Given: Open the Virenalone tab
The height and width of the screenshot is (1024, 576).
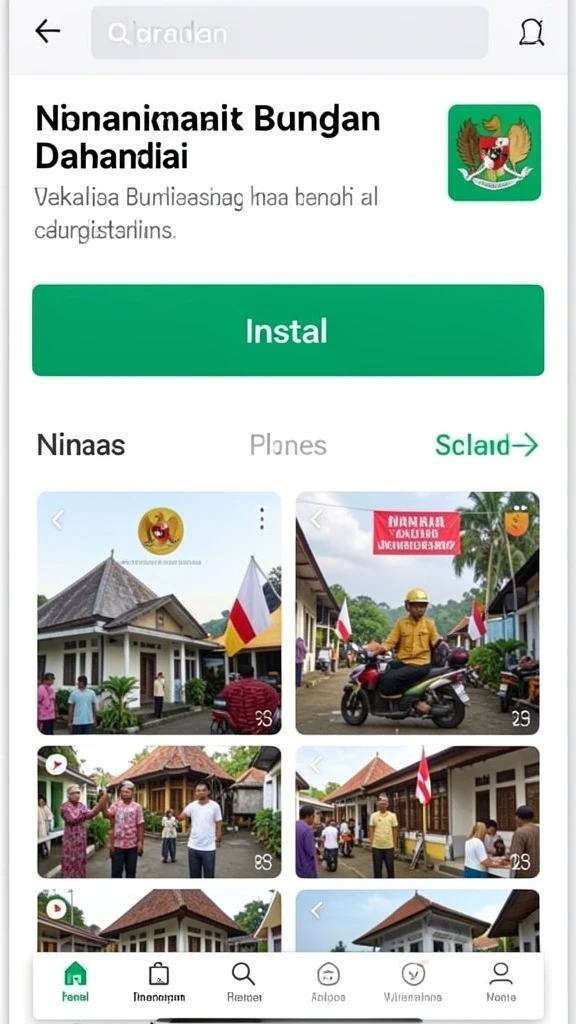Looking at the screenshot, I should coord(413,982).
